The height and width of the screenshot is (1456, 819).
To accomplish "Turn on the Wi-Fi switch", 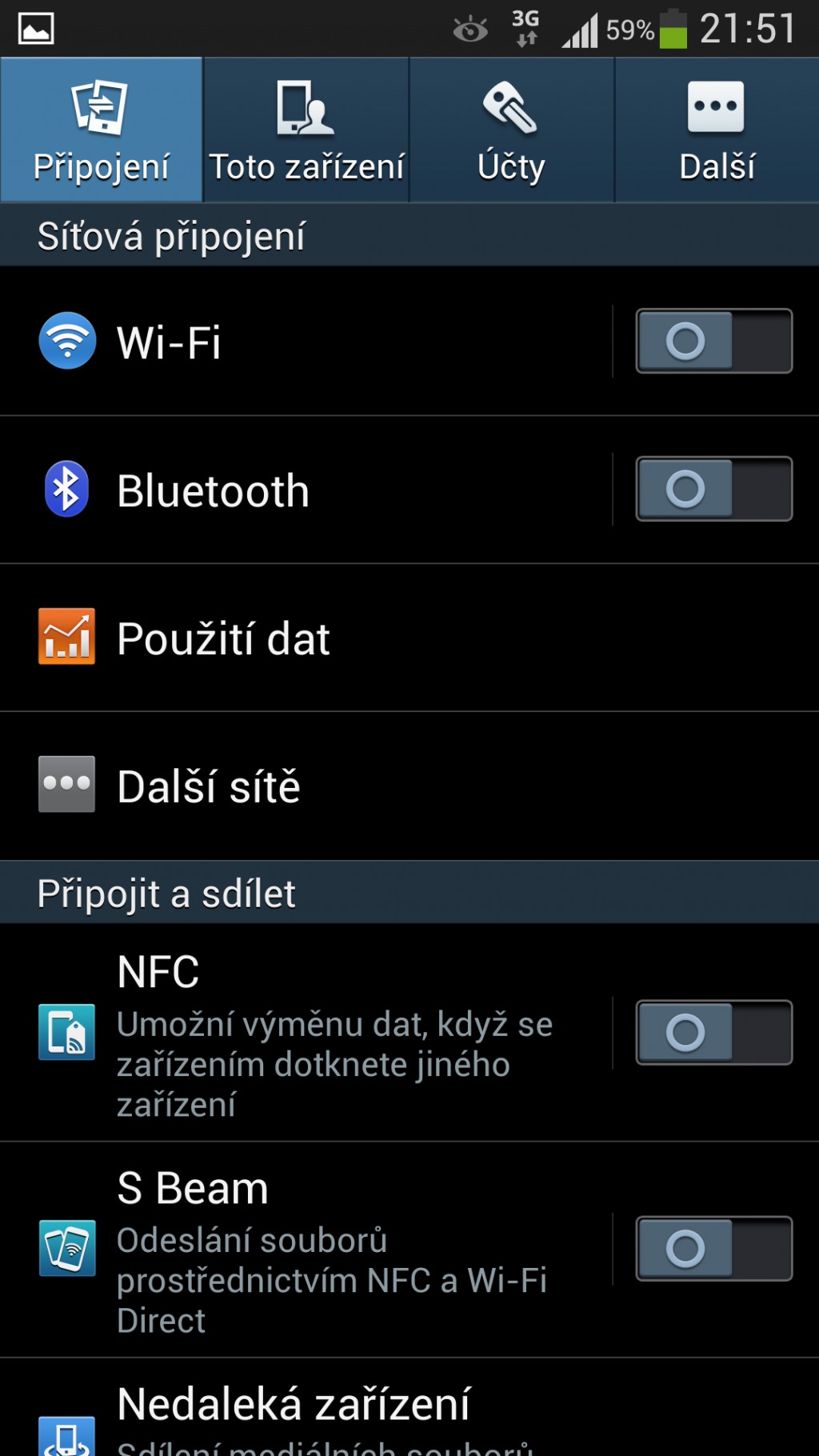I will [714, 341].
